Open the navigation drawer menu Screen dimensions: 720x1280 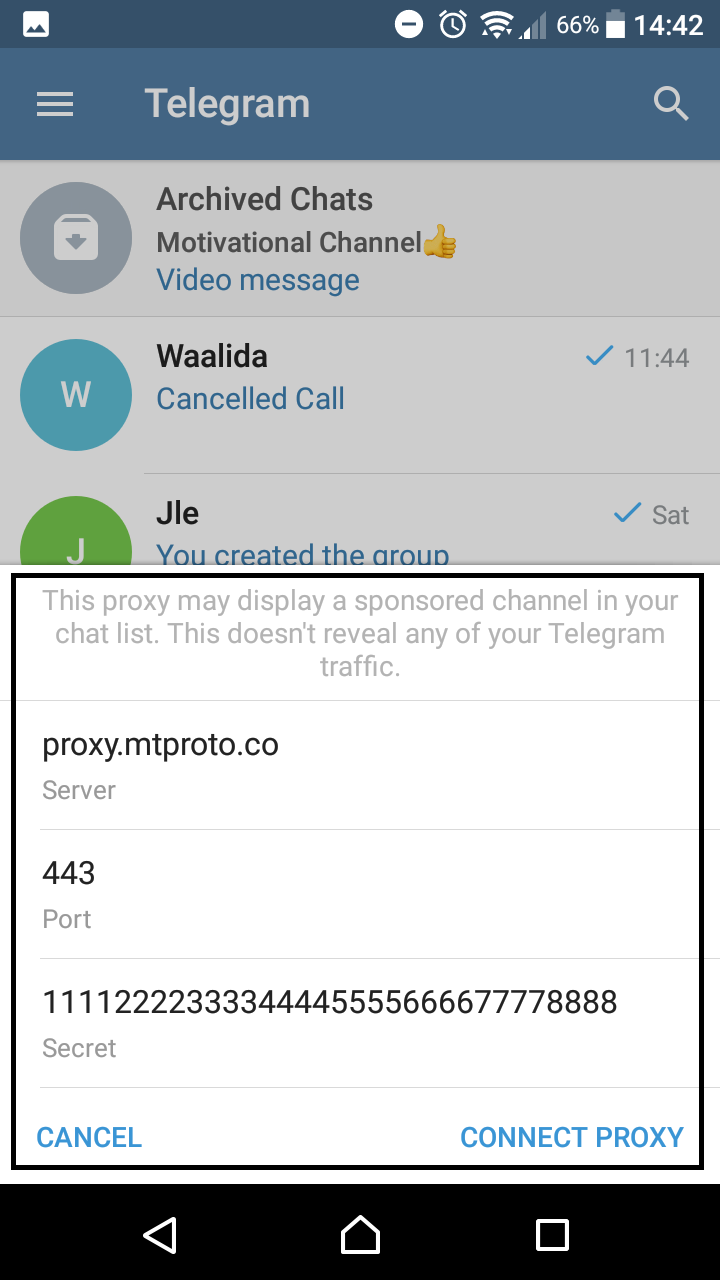[55, 104]
